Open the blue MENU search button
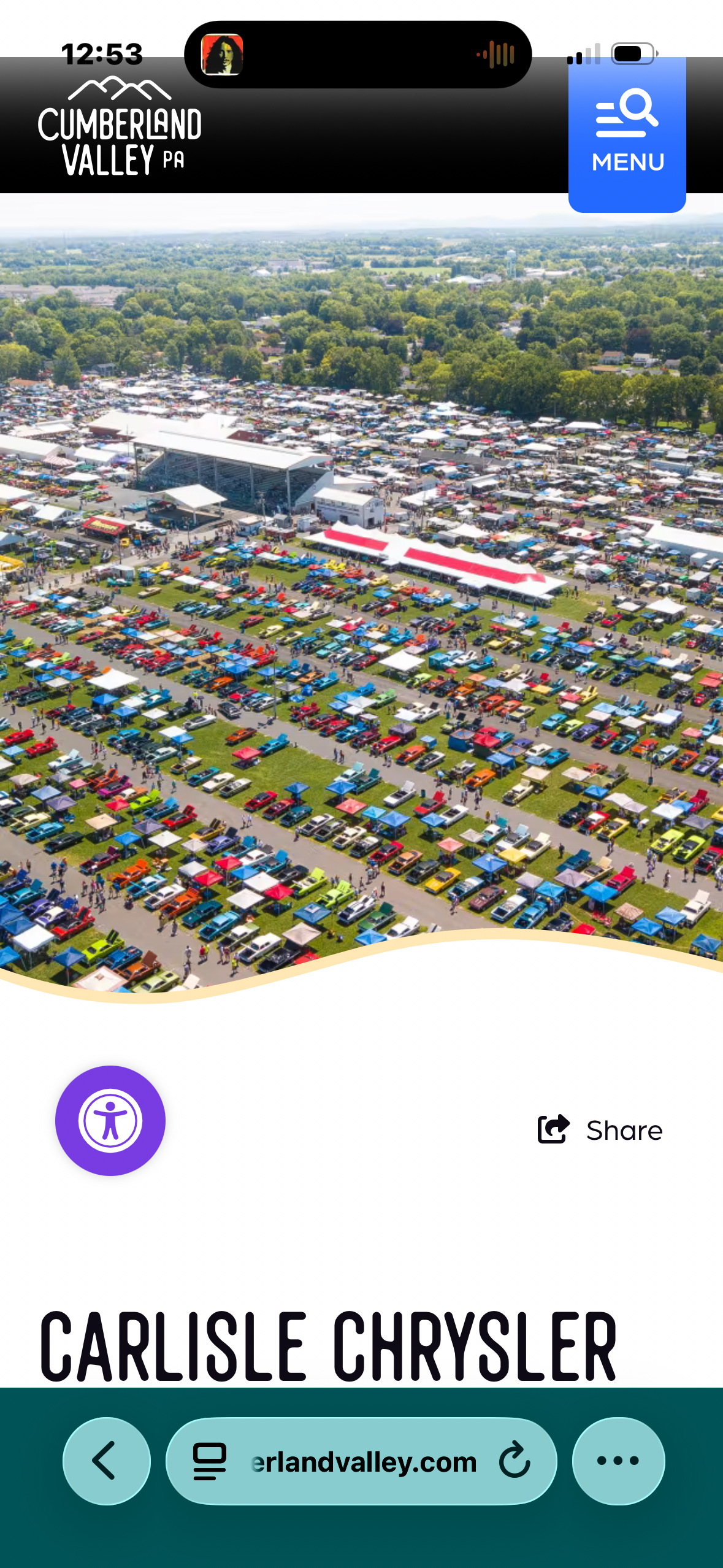The image size is (723, 1568). coord(627,134)
